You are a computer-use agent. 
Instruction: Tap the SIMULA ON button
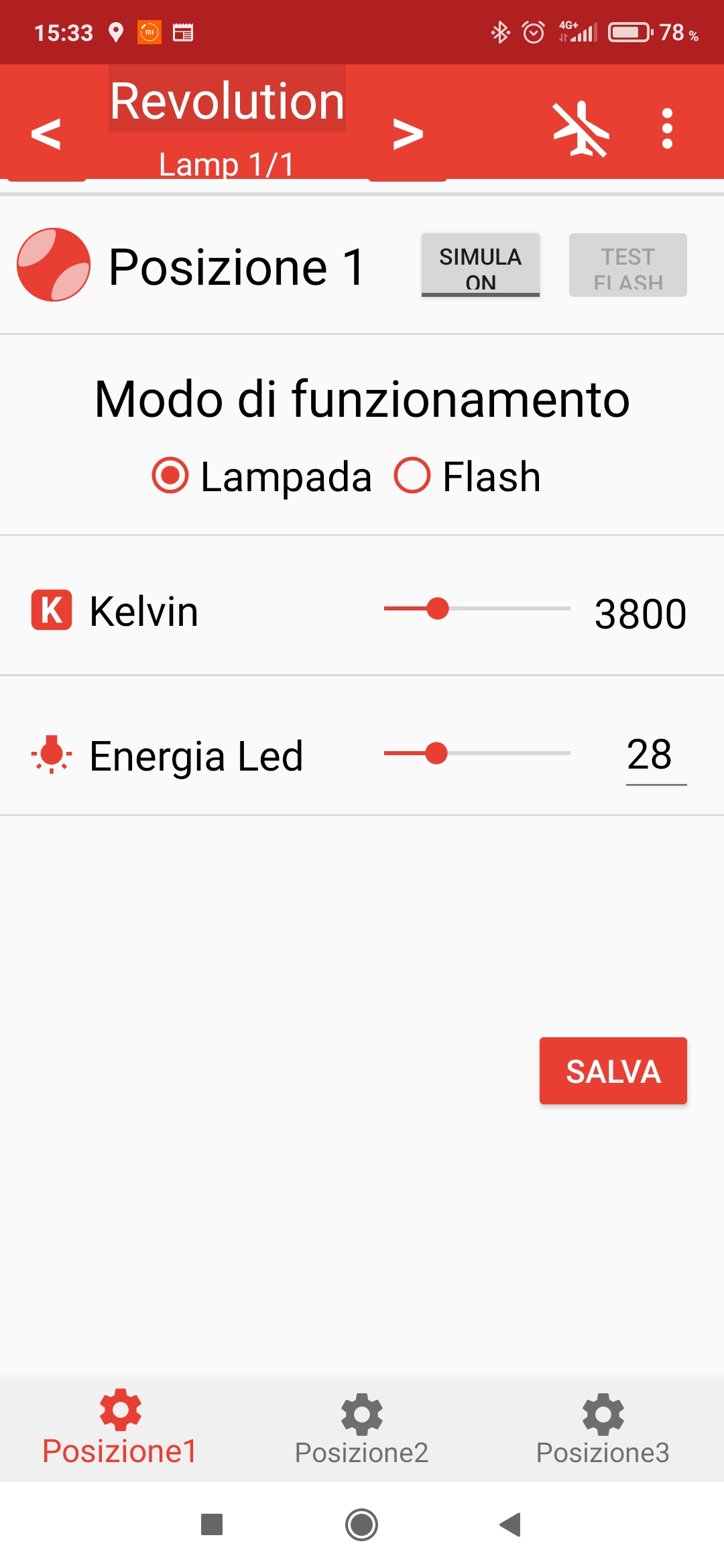click(x=481, y=265)
